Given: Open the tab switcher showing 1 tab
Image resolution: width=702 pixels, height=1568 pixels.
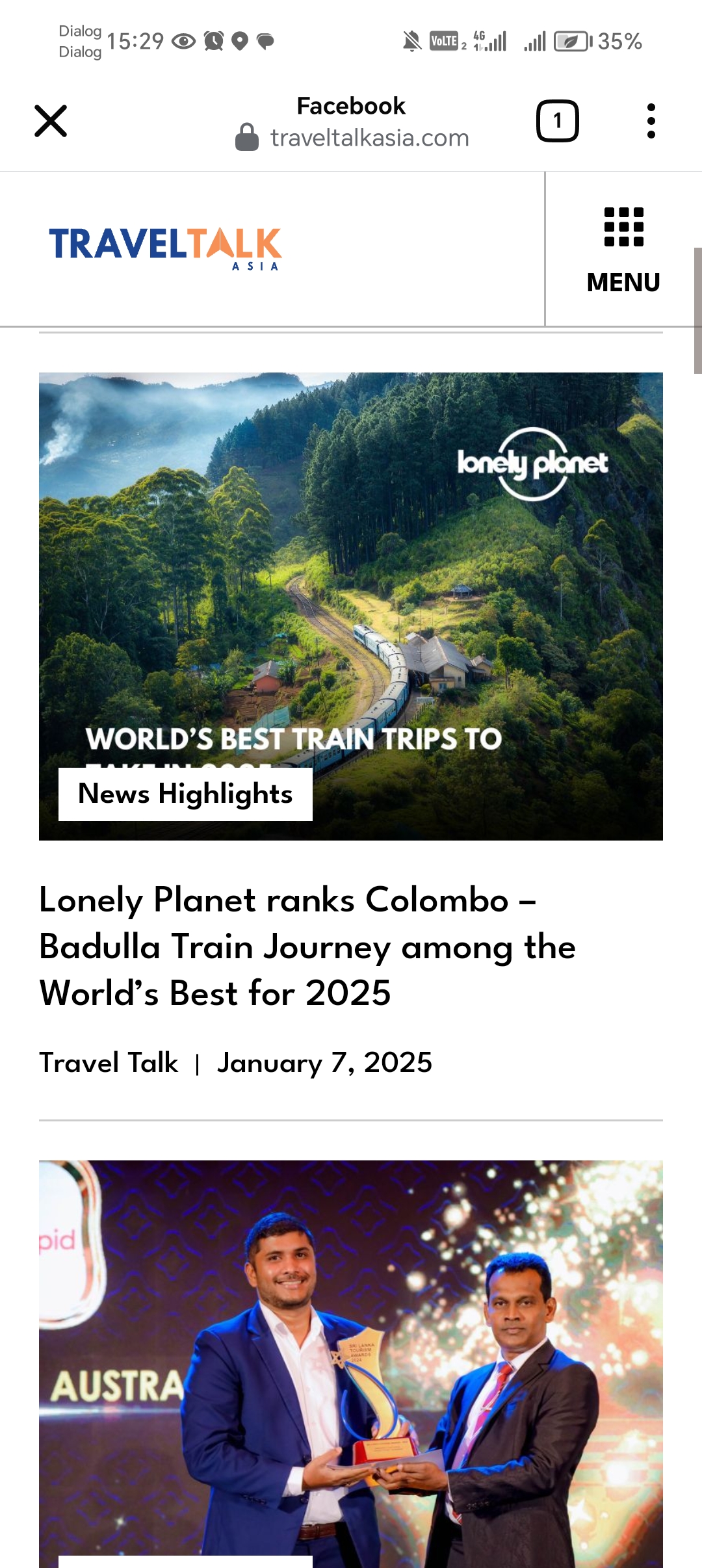Looking at the screenshot, I should click(557, 121).
